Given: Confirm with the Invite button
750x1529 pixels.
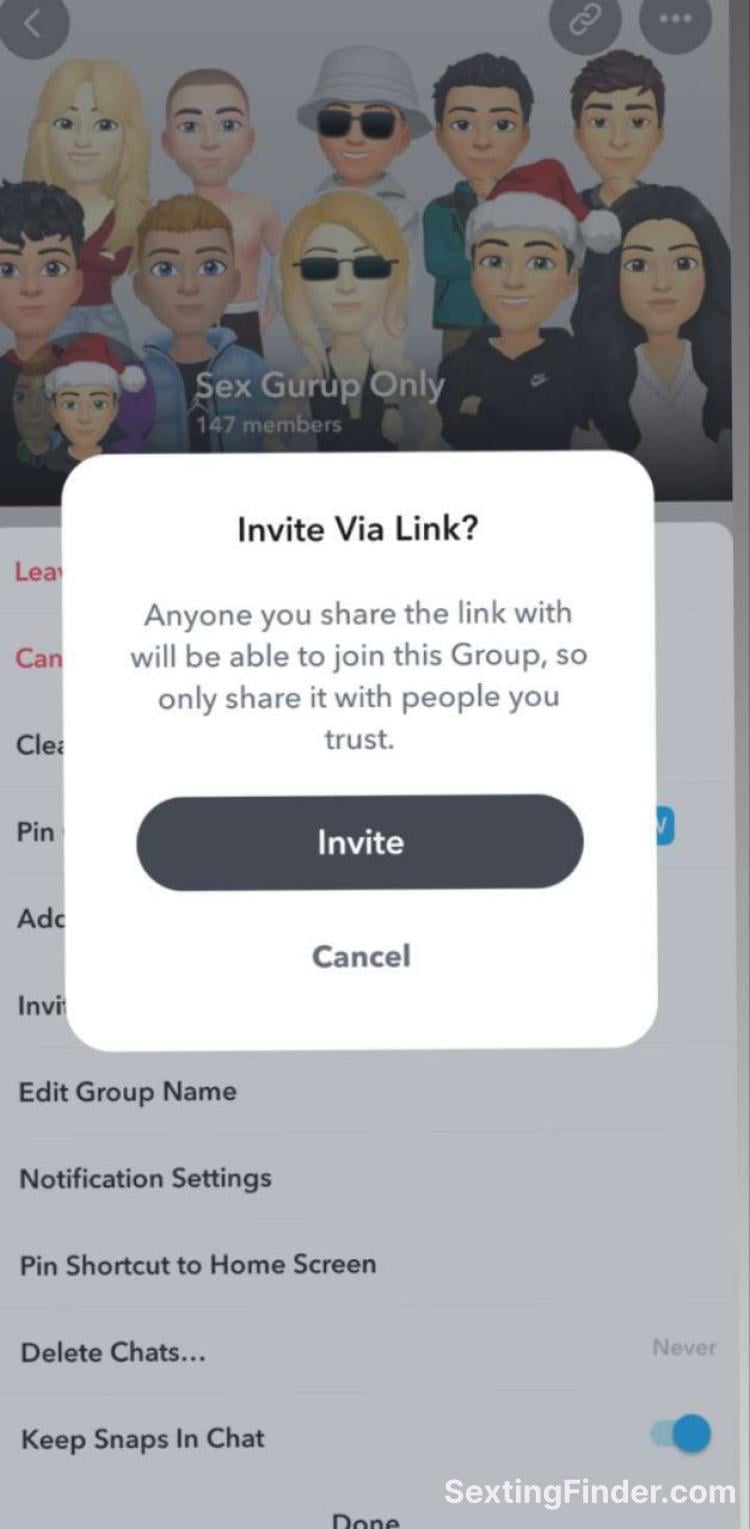Looking at the screenshot, I should [360, 842].
